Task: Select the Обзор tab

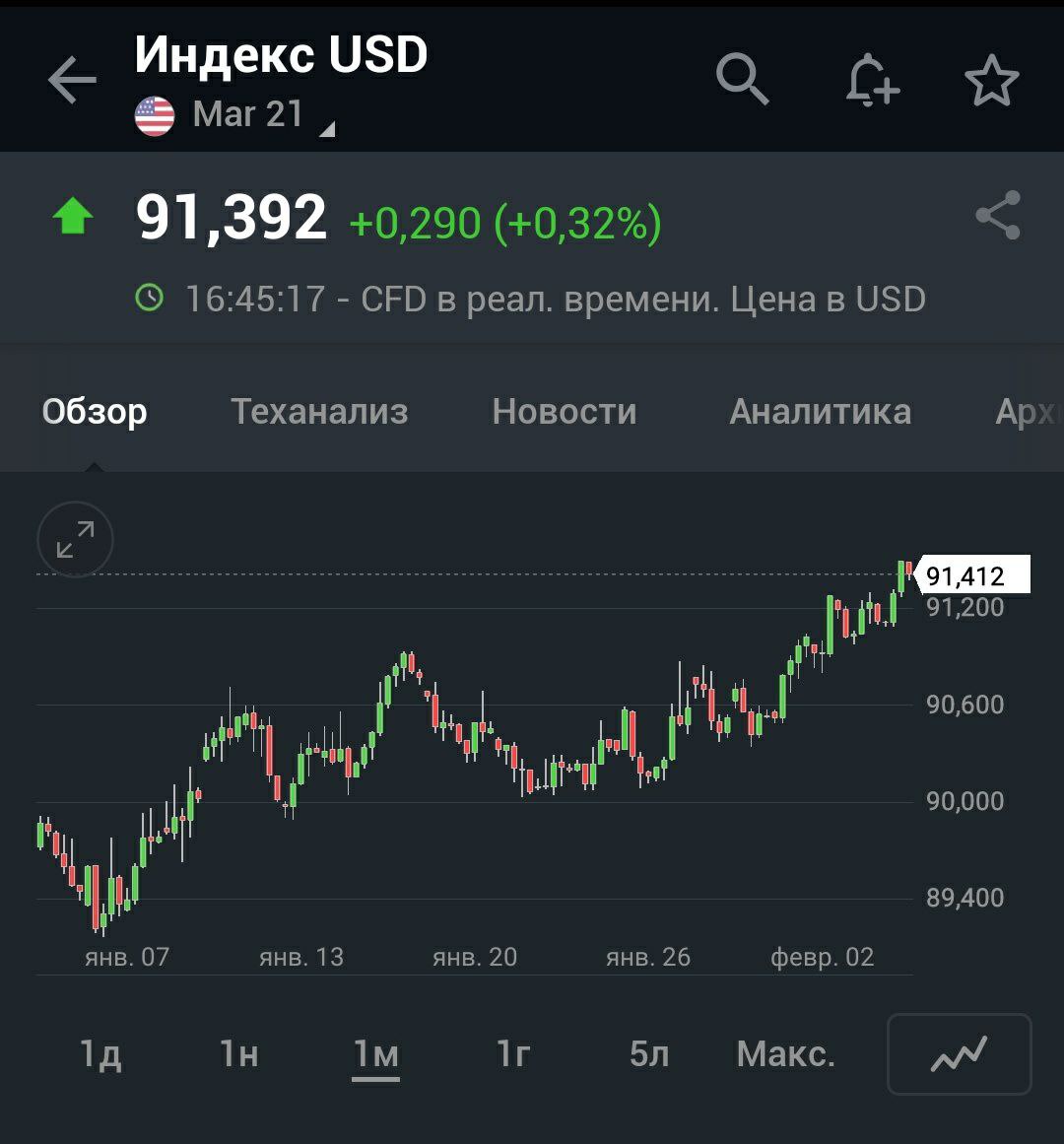Action: pos(95,411)
